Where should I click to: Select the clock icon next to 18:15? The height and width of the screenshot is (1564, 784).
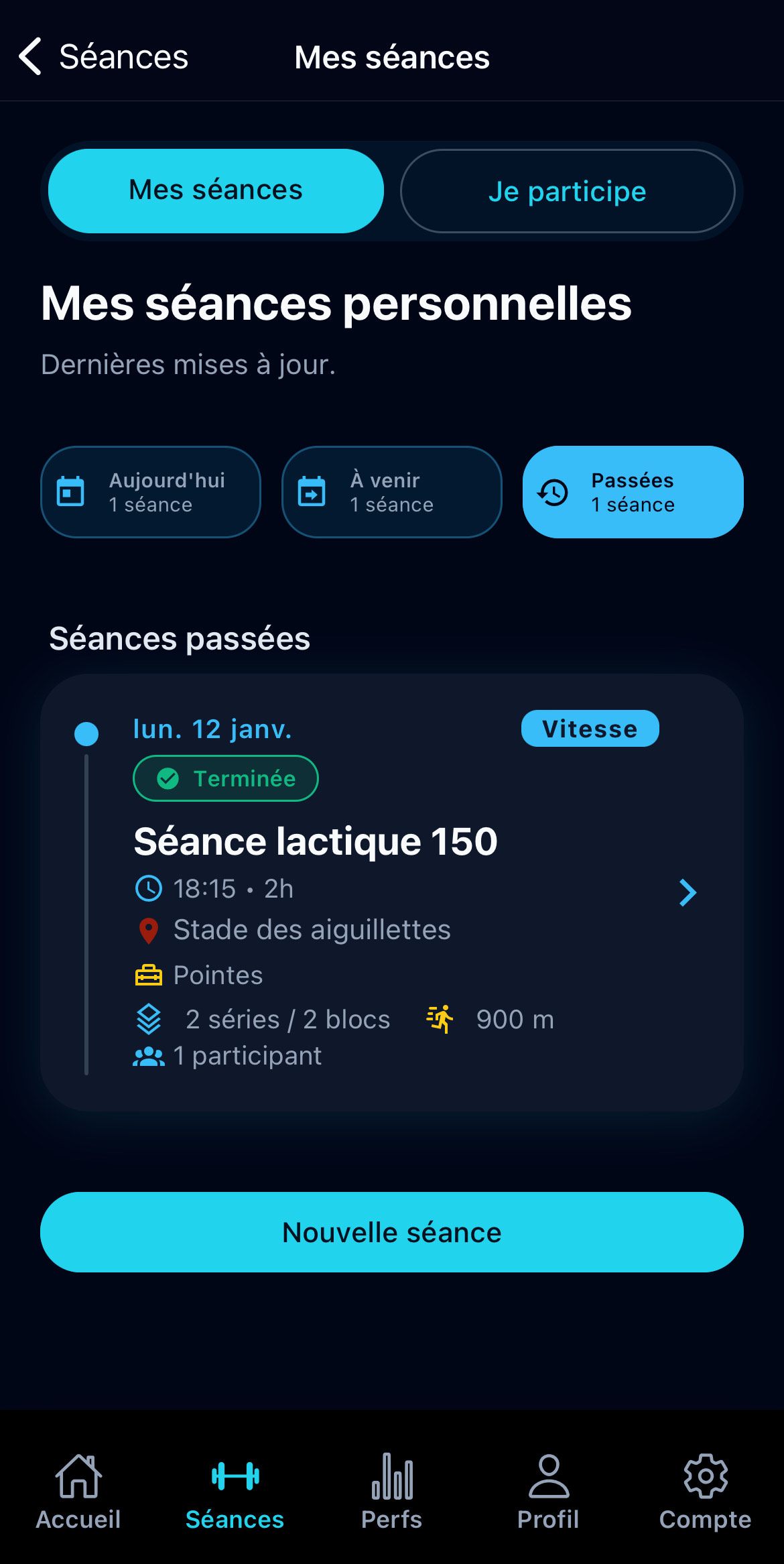150,888
